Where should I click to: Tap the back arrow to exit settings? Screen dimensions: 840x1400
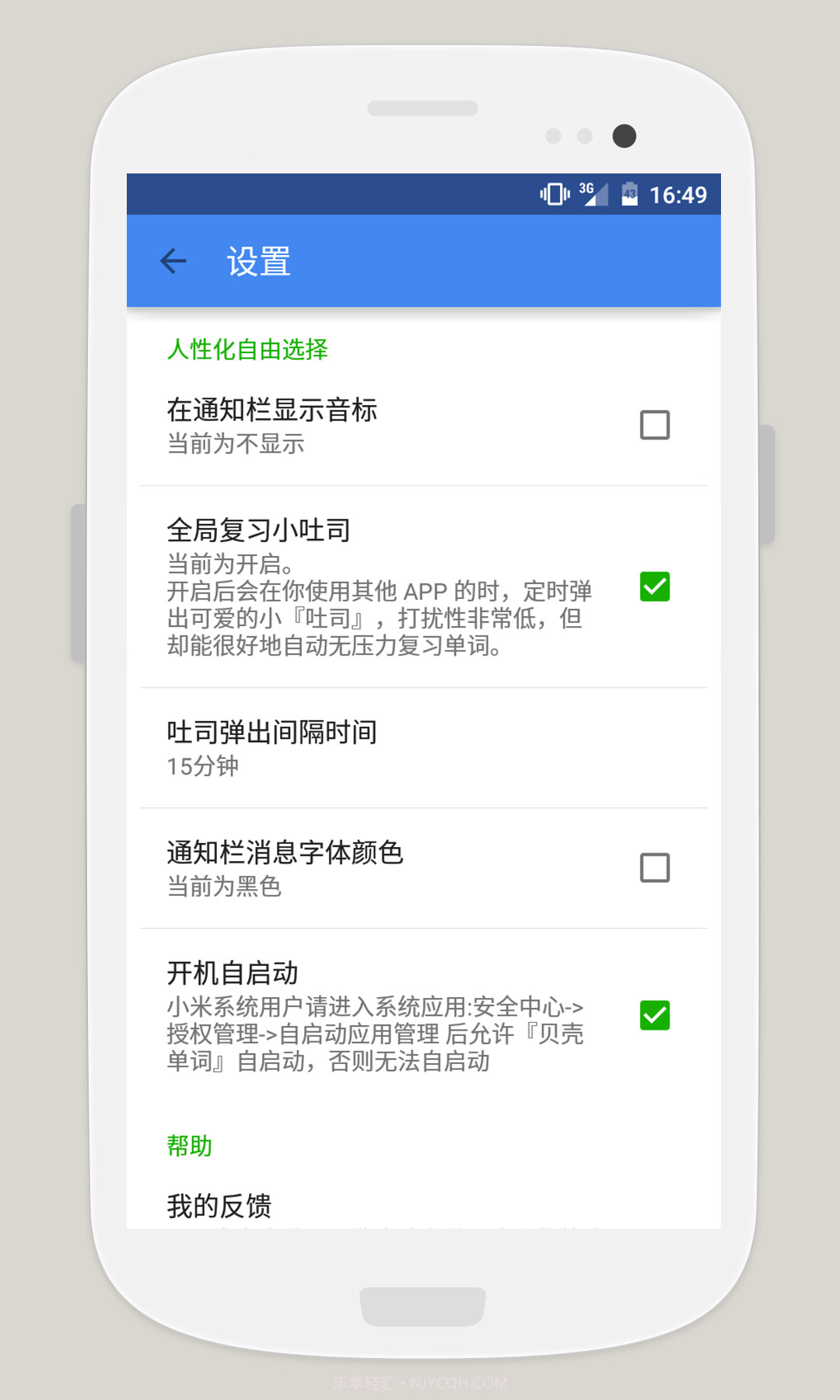click(x=173, y=261)
